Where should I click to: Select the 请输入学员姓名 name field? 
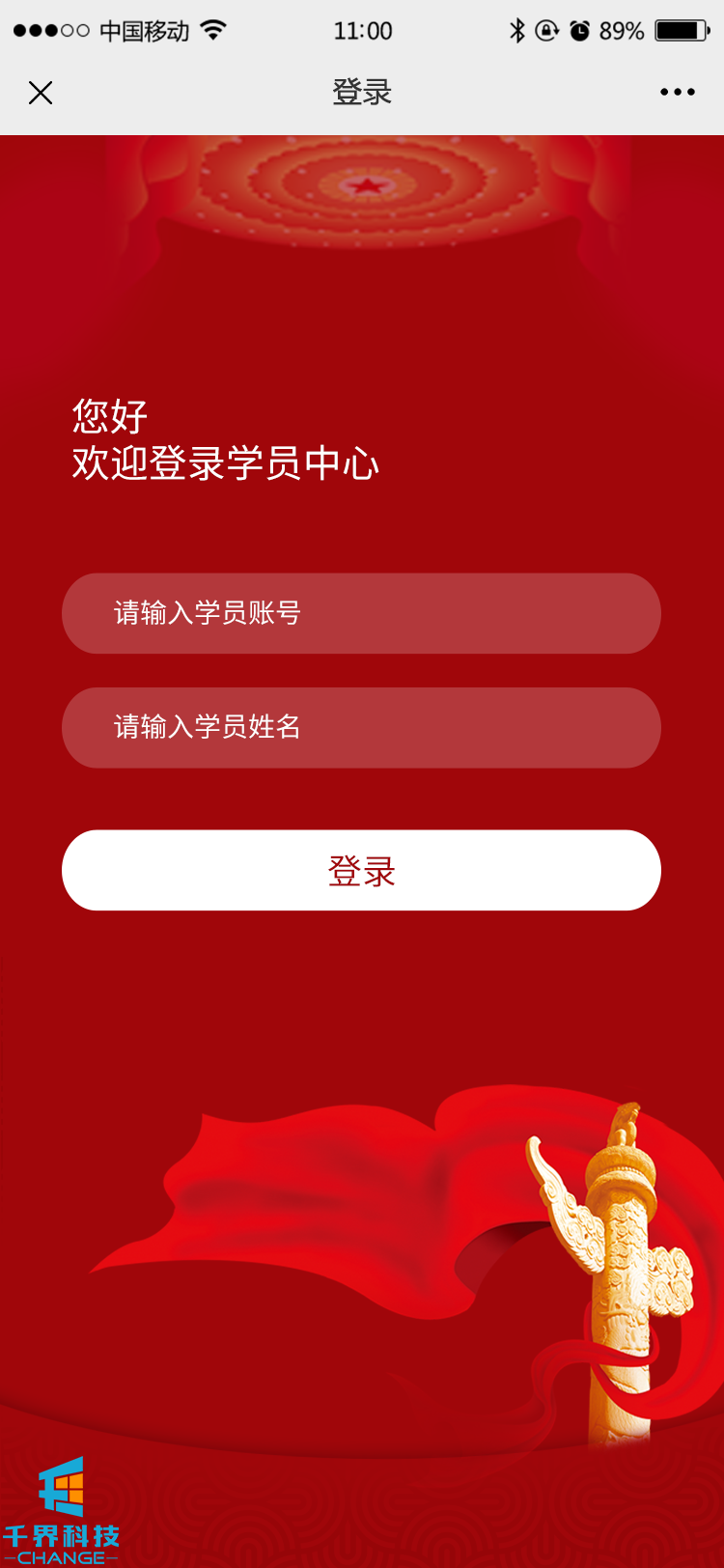361,727
